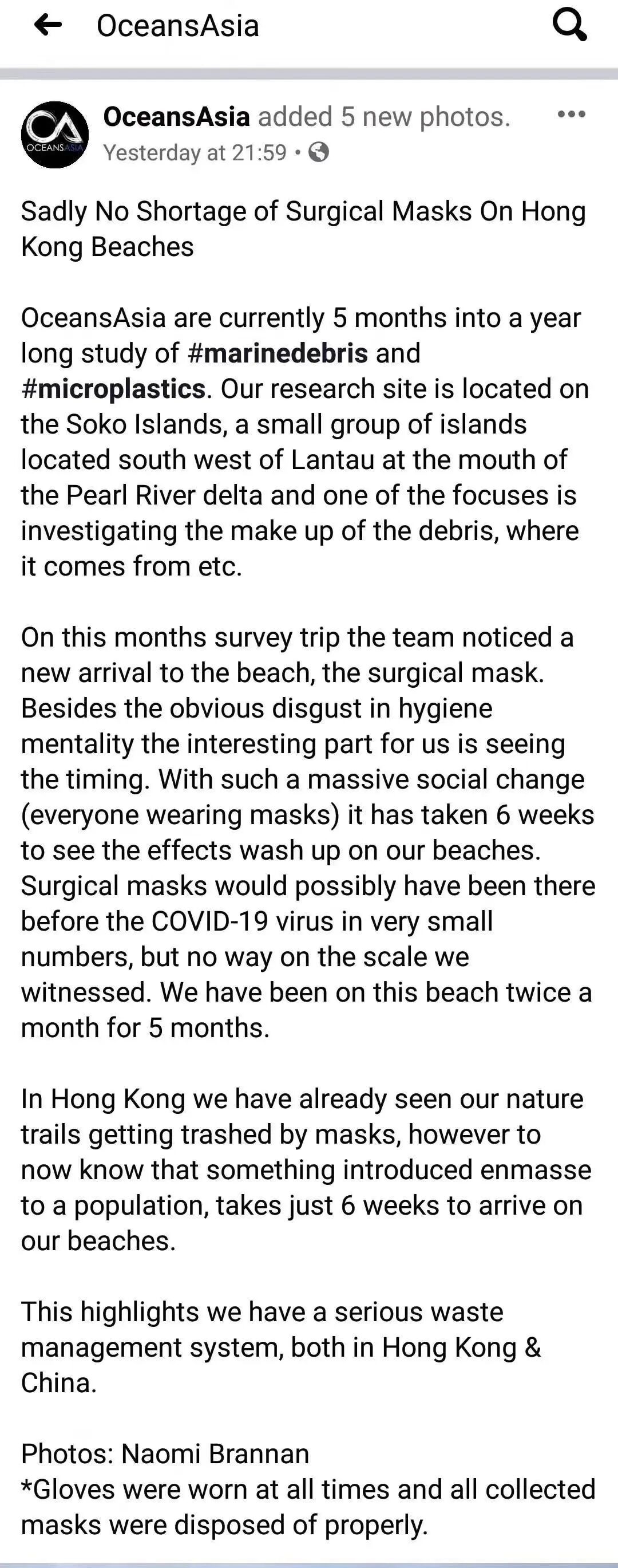Open the OceansAsia profile picture

coord(55,135)
